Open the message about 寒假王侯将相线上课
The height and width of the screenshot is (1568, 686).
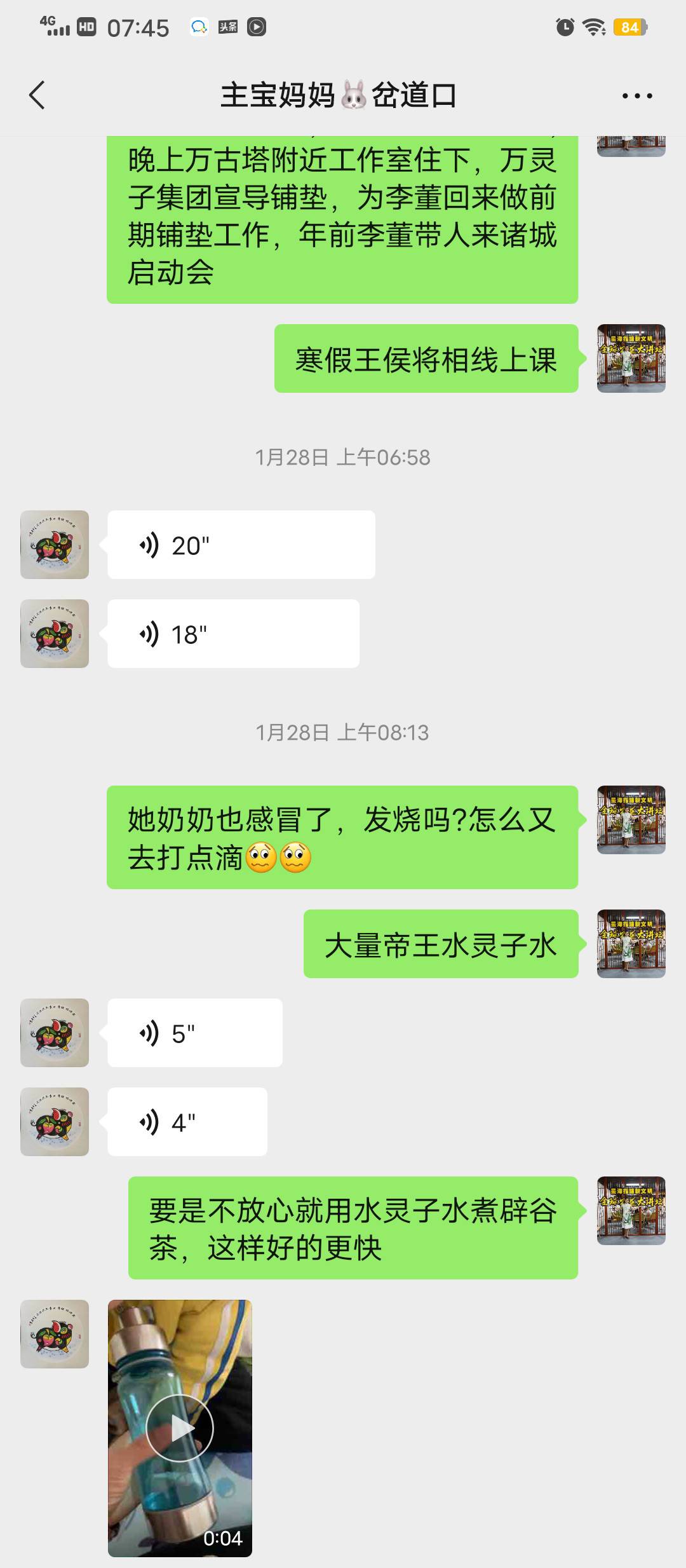coord(427,361)
